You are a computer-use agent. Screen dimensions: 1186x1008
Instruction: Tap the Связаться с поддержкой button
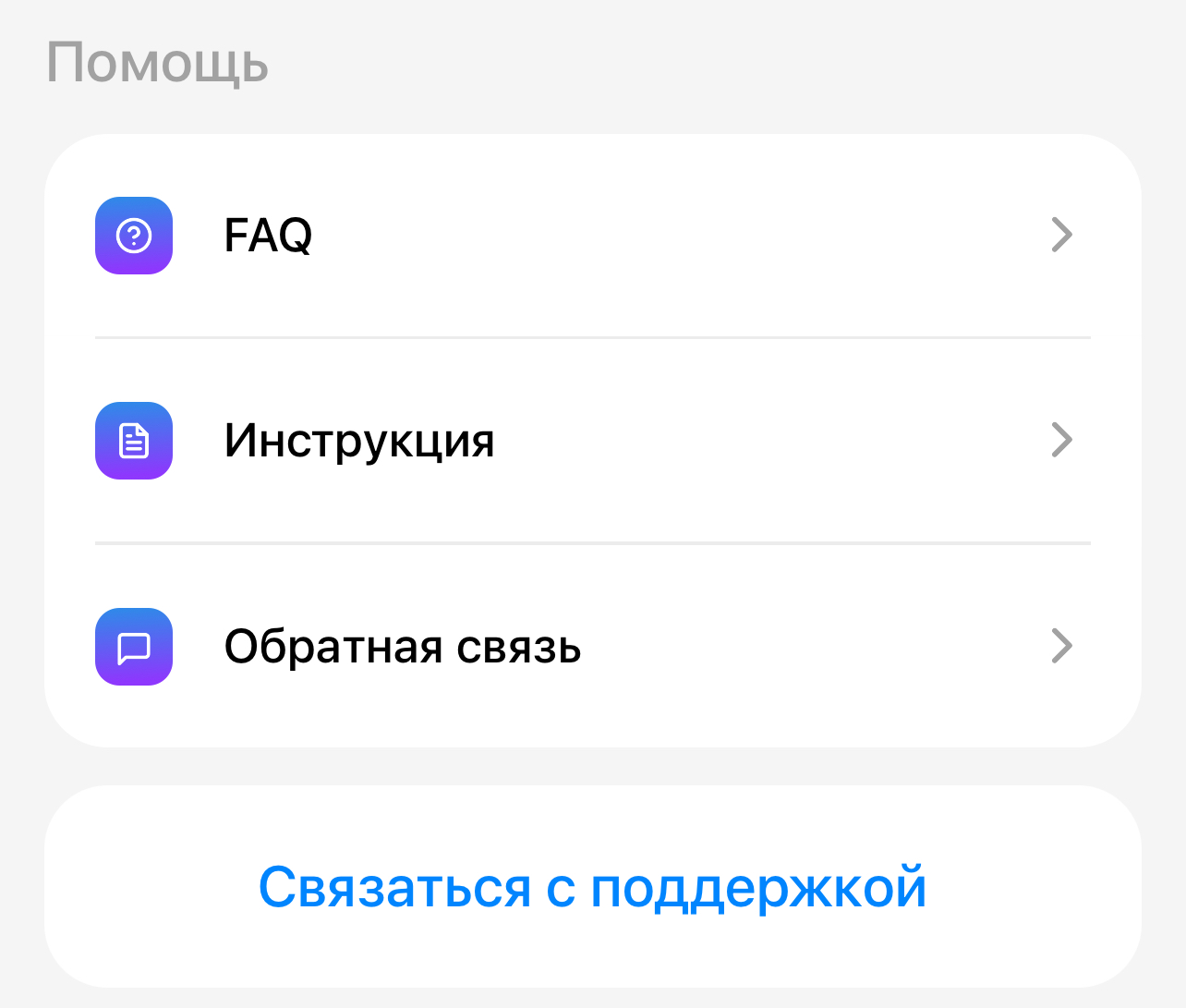pyautogui.click(x=592, y=888)
